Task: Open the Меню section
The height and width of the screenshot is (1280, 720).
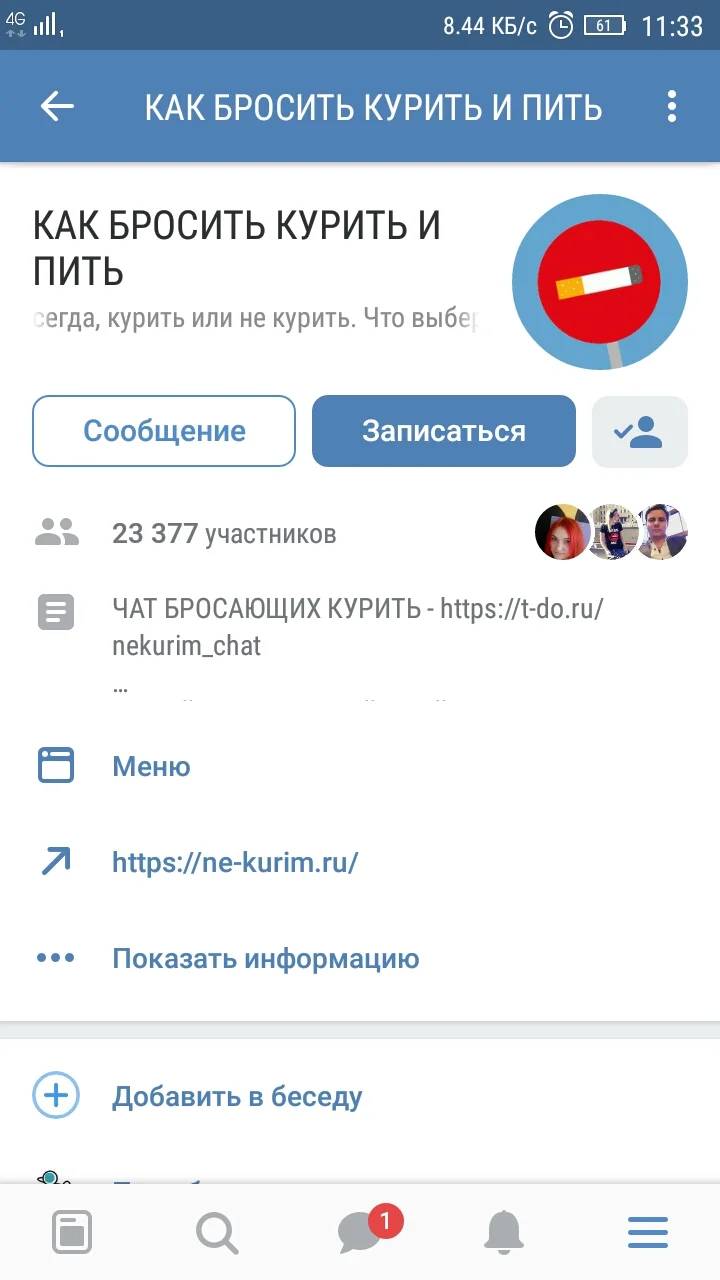Action: pos(152,766)
